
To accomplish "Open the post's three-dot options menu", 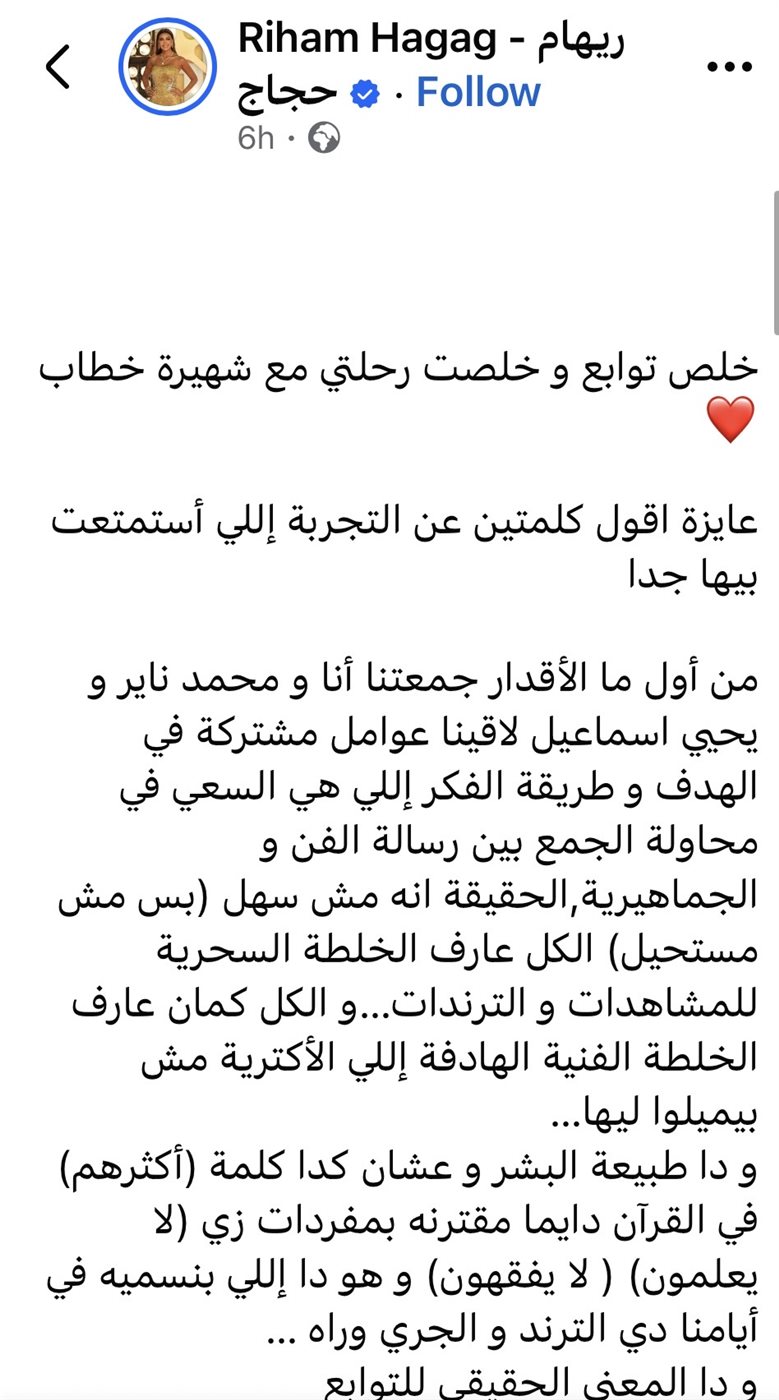I will [727, 67].
